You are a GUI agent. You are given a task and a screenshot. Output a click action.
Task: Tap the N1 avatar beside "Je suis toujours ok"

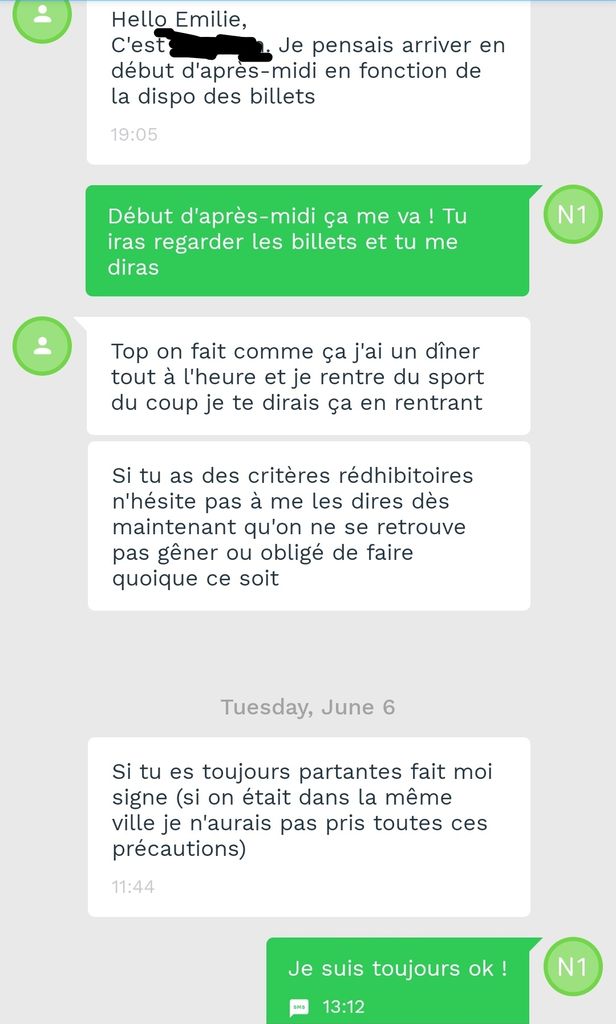[572, 966]
